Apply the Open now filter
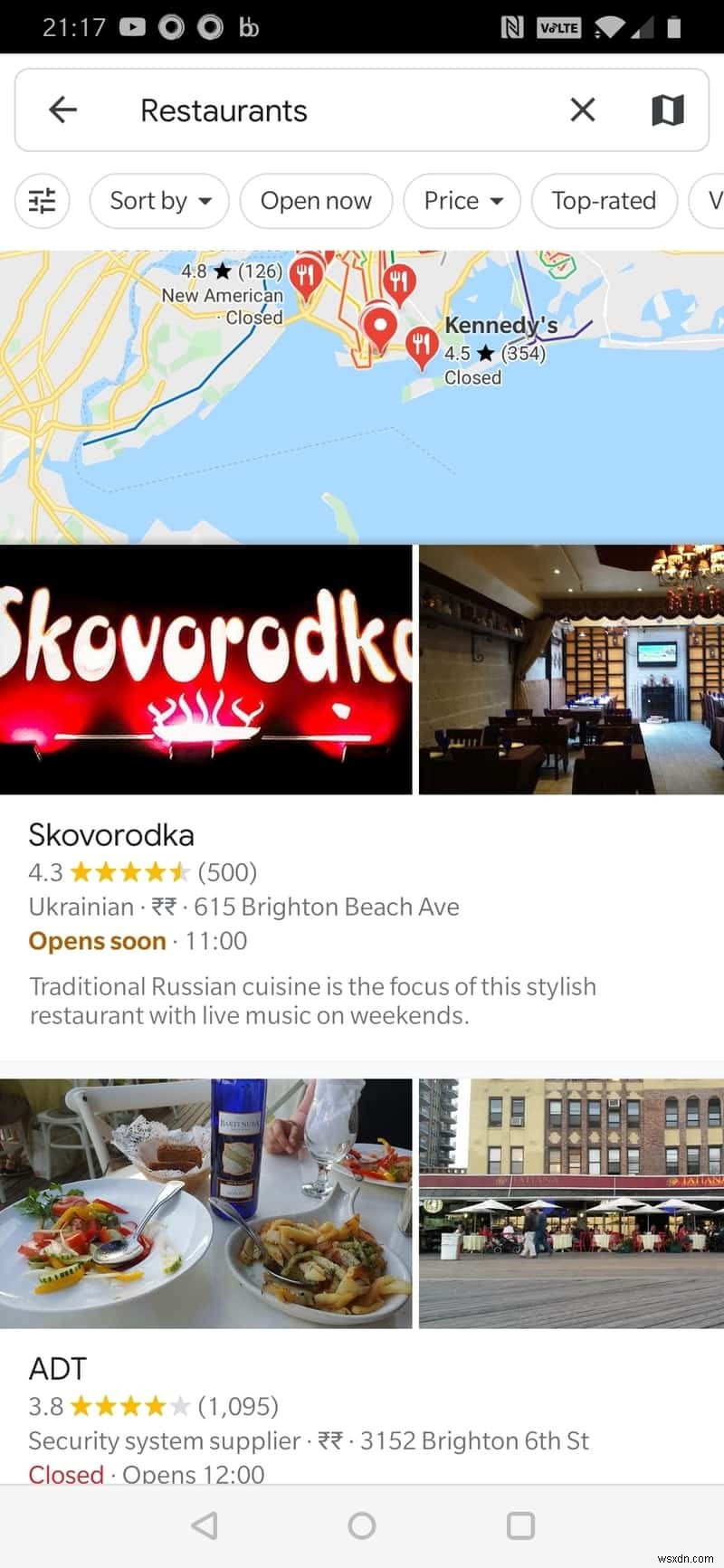 coord(316,200)
